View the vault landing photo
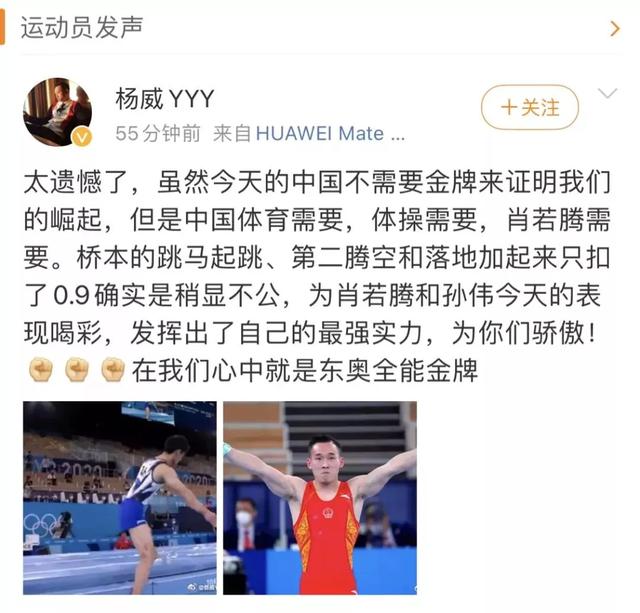The height and width of the screenshot is (613, 640). point(120,497)
